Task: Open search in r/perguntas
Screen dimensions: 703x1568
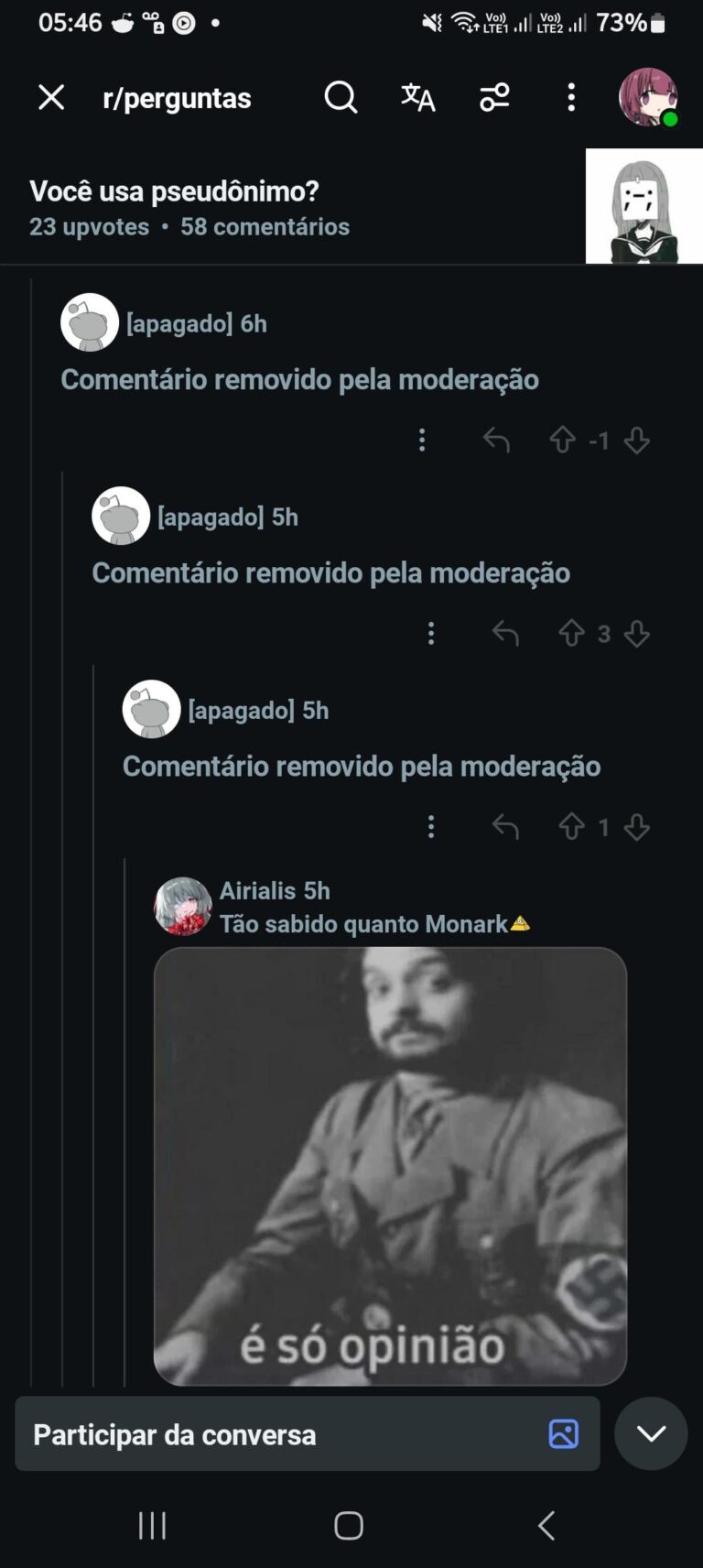Action: 341,97
